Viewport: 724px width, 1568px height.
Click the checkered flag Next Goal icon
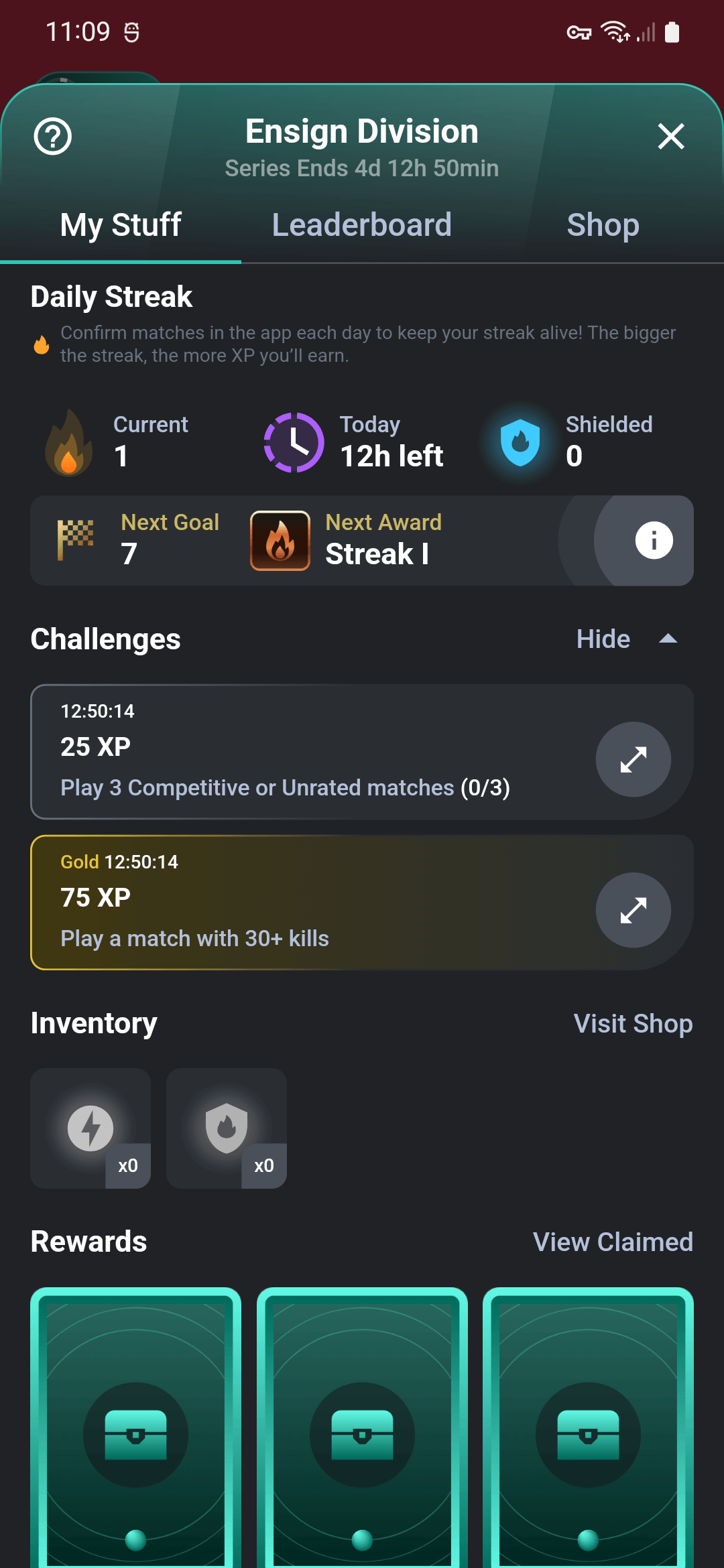[x=75, y=540]
